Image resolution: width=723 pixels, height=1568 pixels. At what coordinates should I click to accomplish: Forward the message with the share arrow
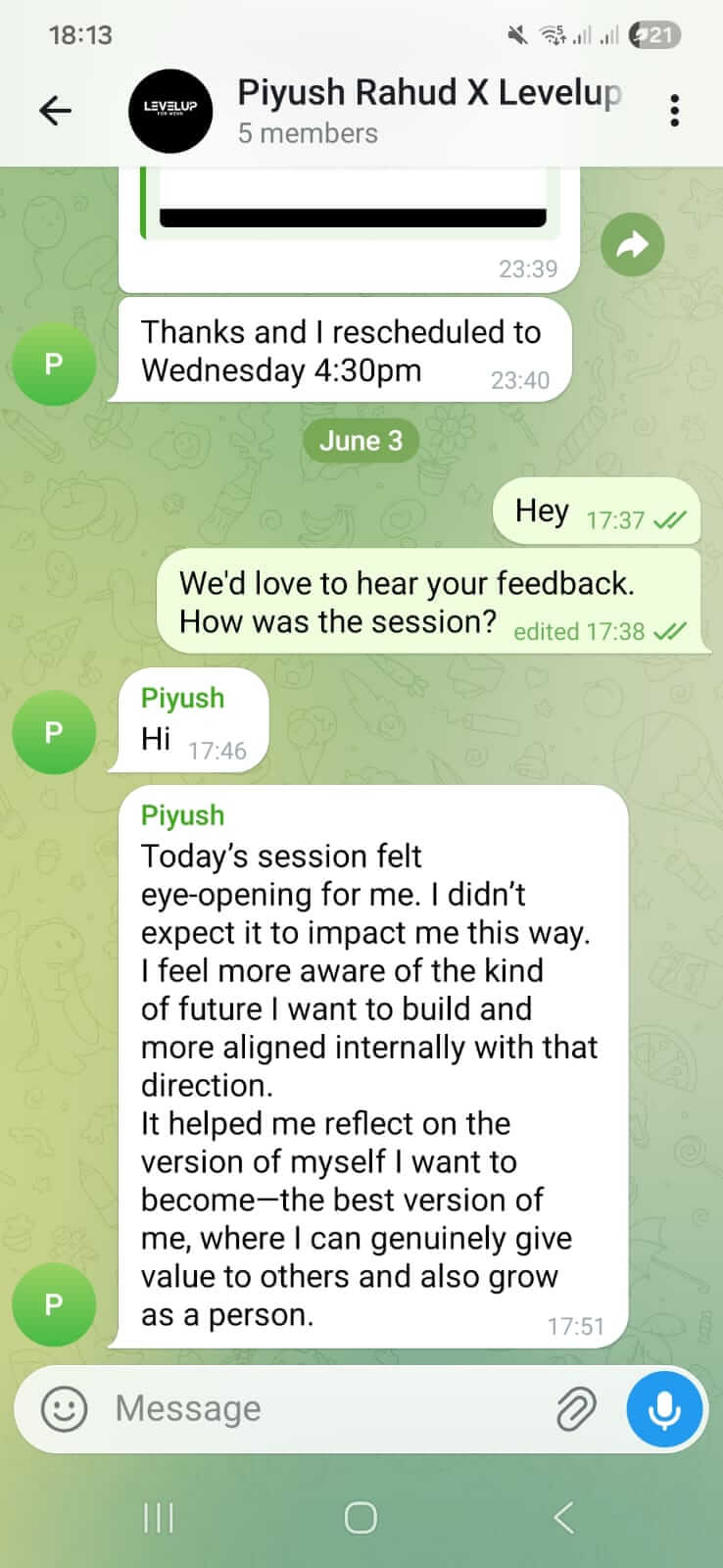coord(632,244)
